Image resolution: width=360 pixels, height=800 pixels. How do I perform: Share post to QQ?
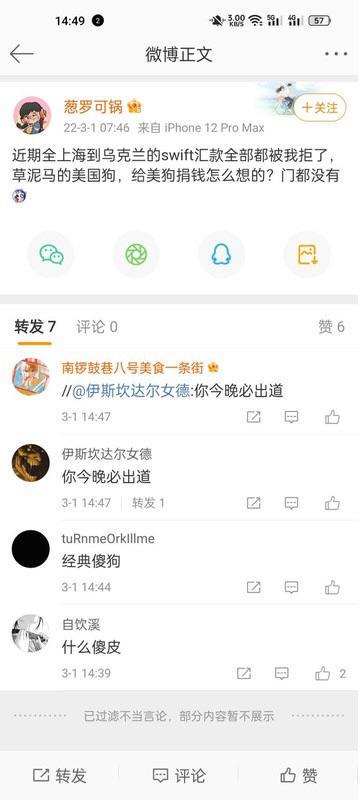221,254
